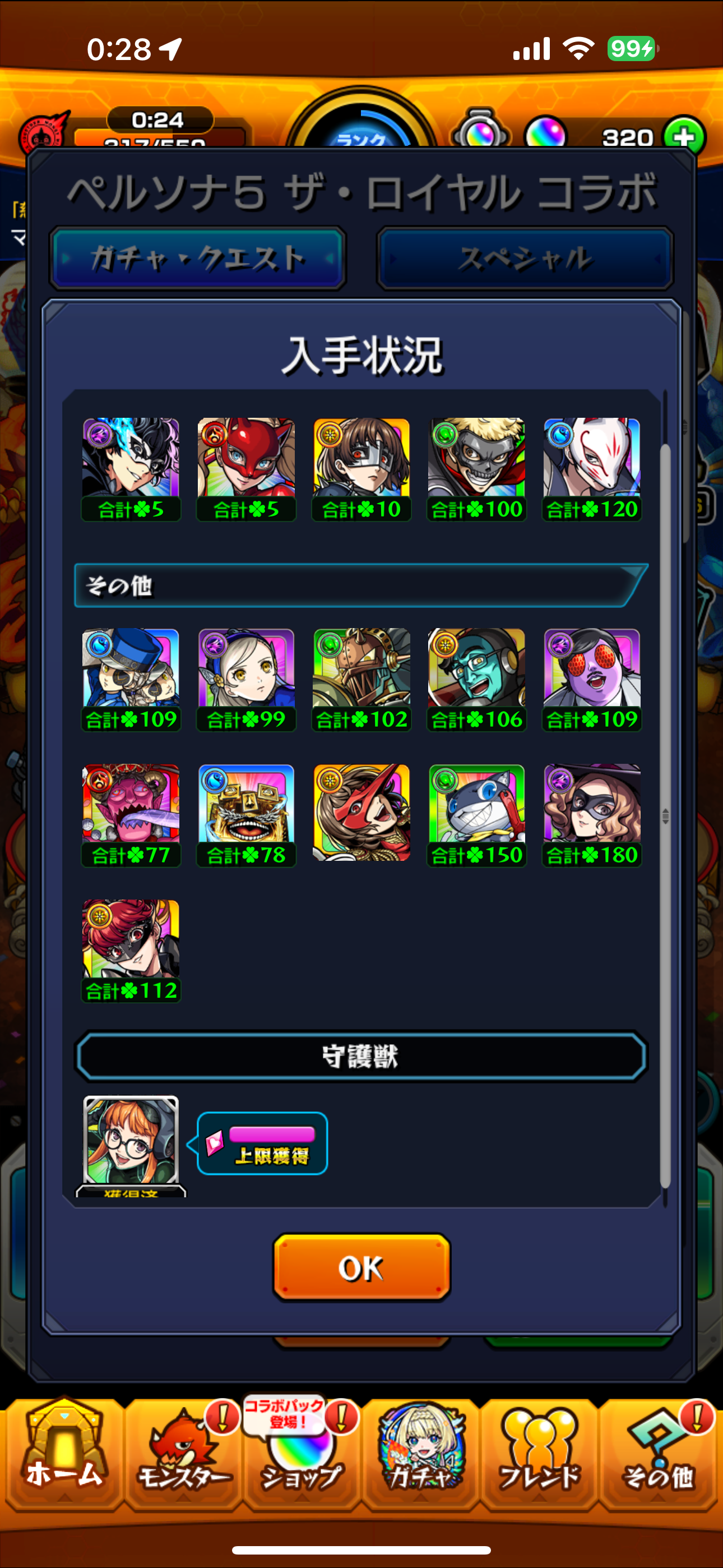Select the monster with 合計120 luck
Screen dimensions: 723x1568
[x=591, y=469]
